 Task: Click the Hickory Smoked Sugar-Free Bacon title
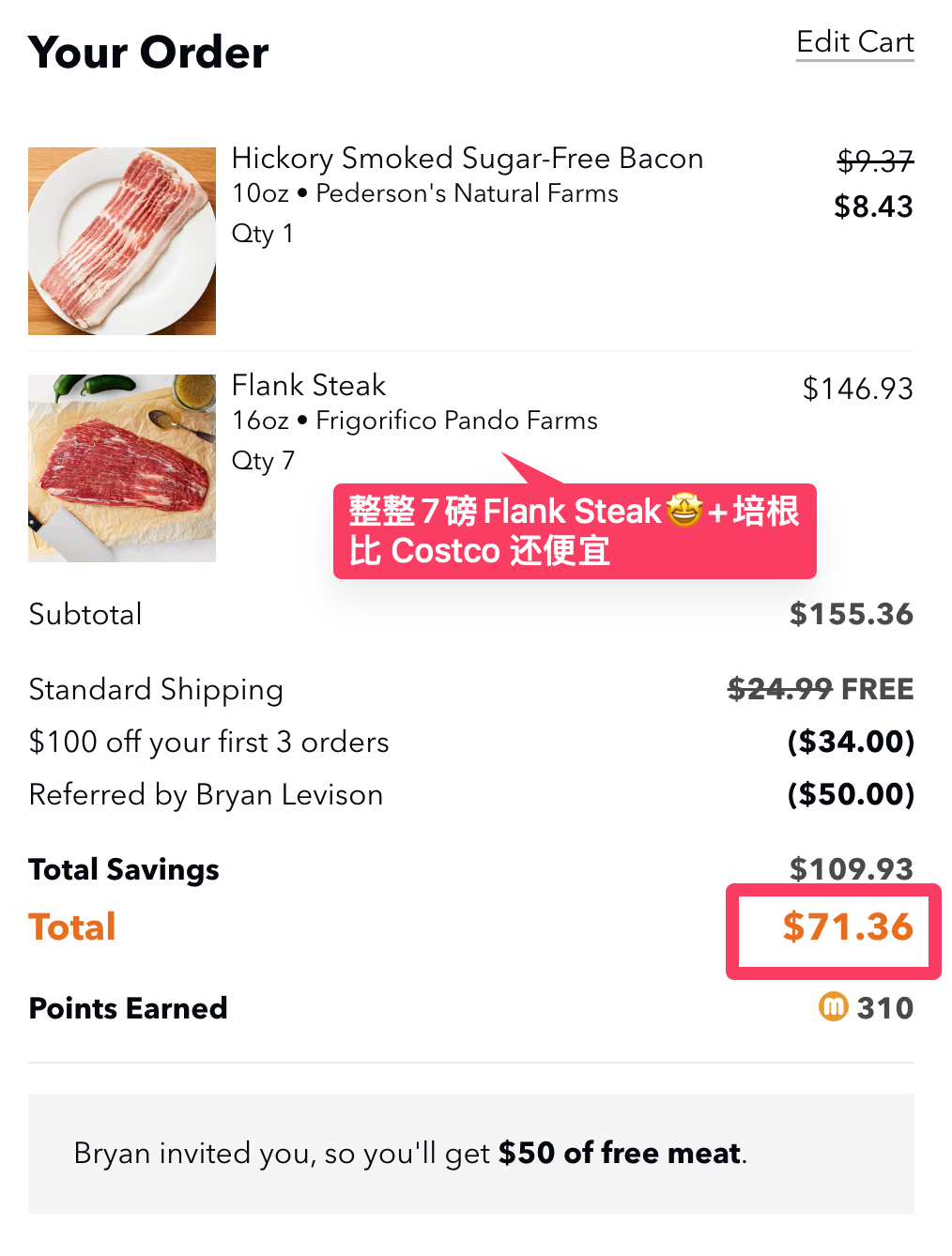point(467,158)
